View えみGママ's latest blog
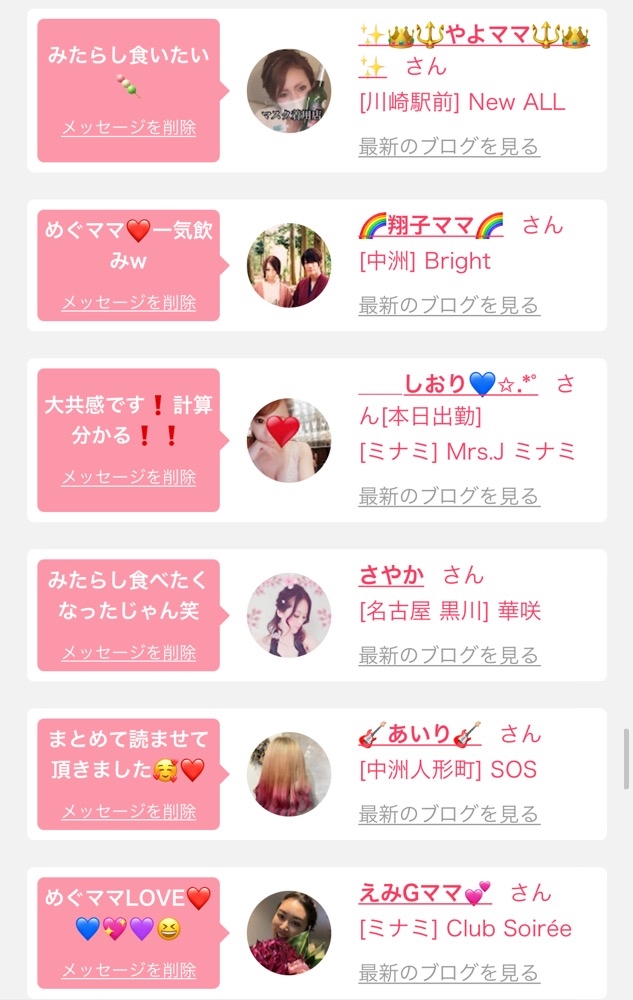Screen dimensions: 633x1000 pos(449,973)
